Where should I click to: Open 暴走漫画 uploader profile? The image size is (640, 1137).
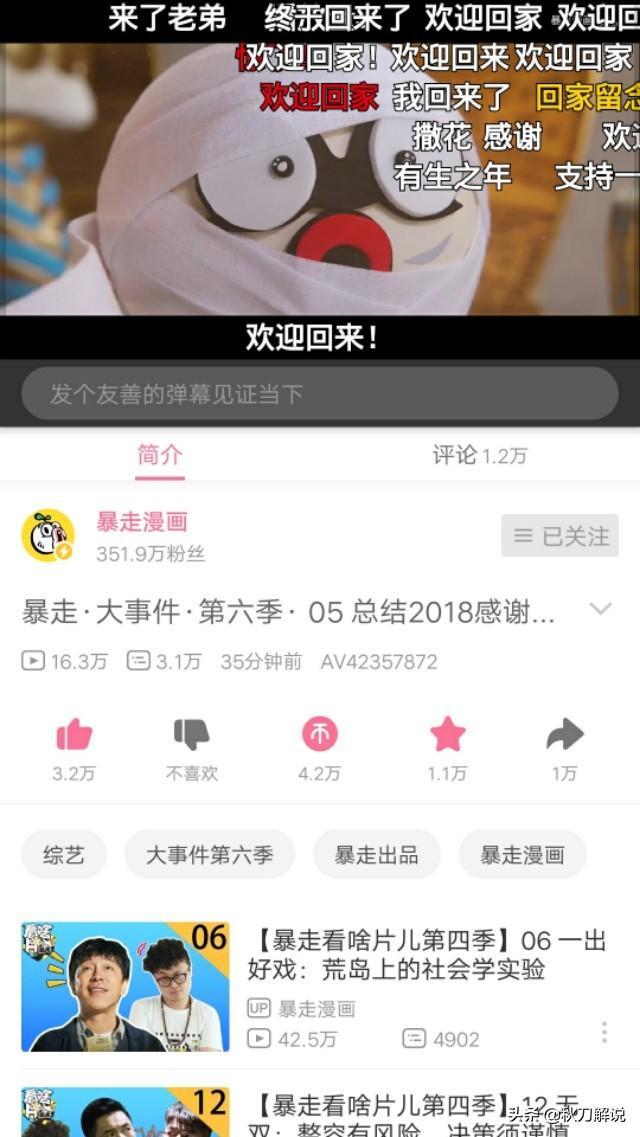[141, 521]
